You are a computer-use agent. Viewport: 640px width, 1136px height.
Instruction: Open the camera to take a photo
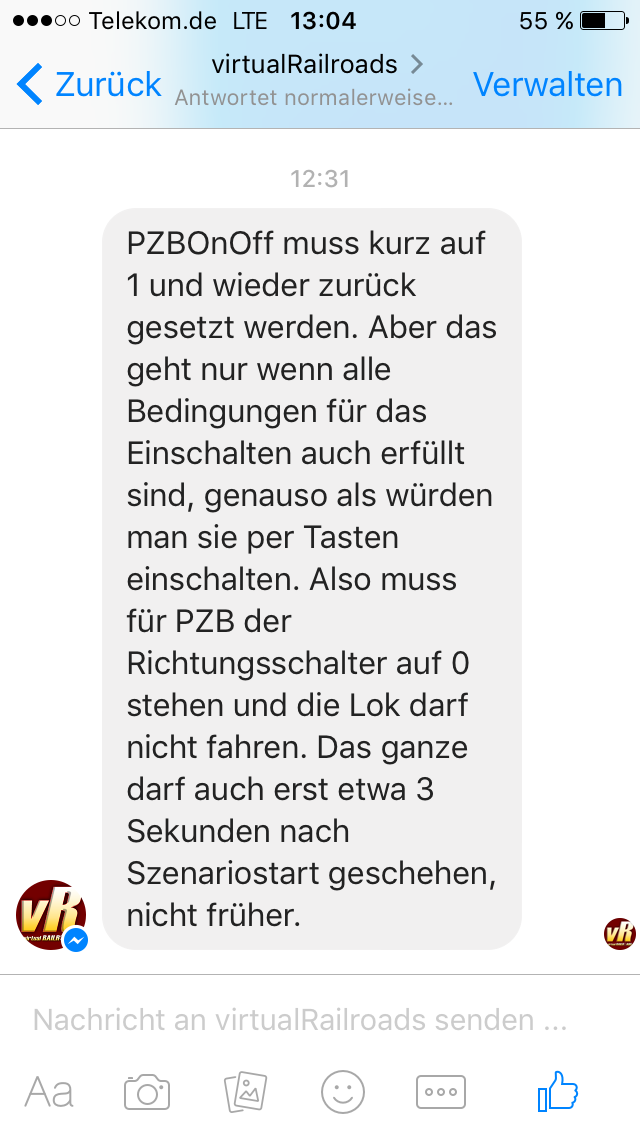click(x=147, y=1092)
